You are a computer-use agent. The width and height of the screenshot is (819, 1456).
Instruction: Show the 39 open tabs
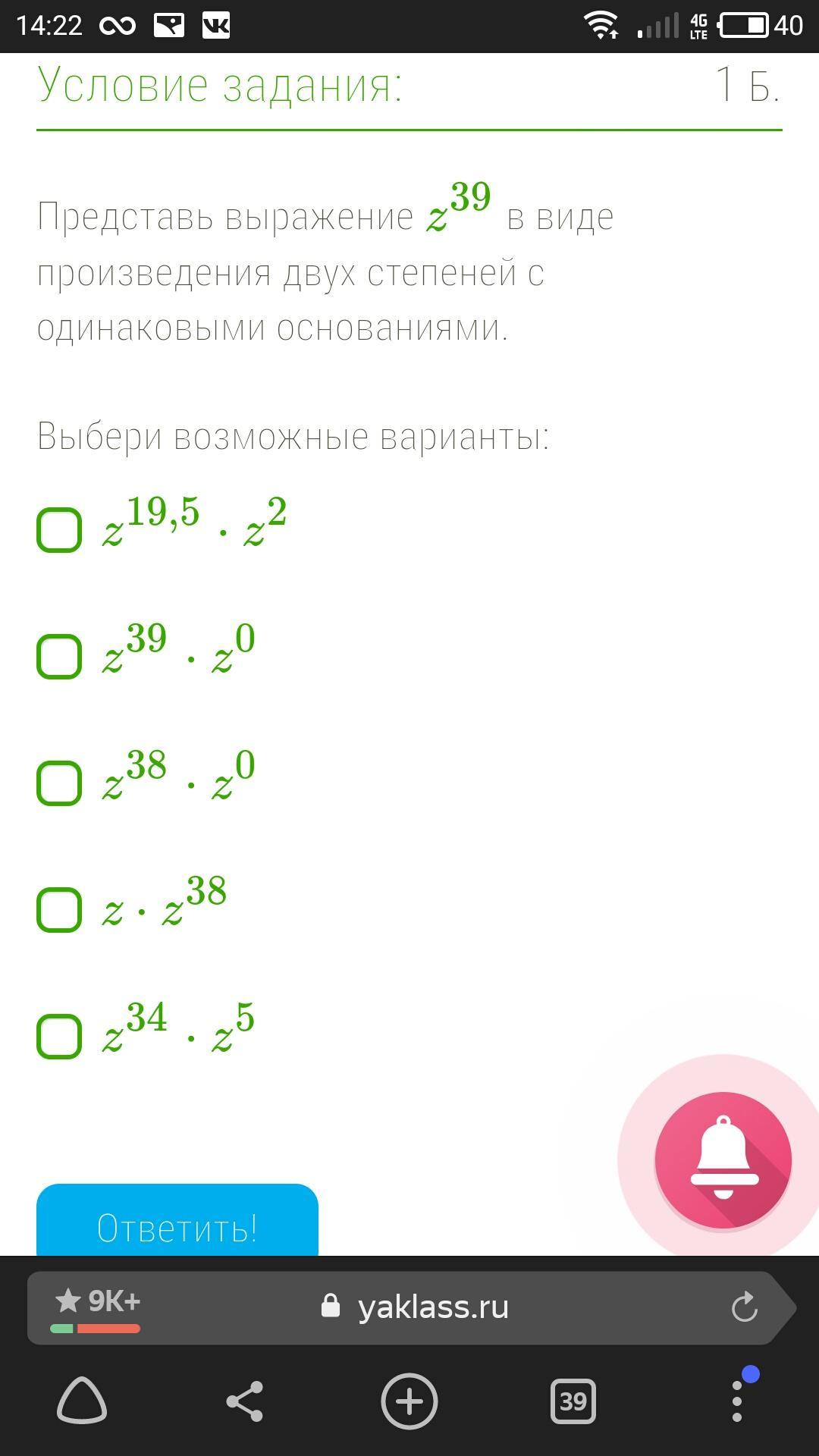coord(573,1401)
